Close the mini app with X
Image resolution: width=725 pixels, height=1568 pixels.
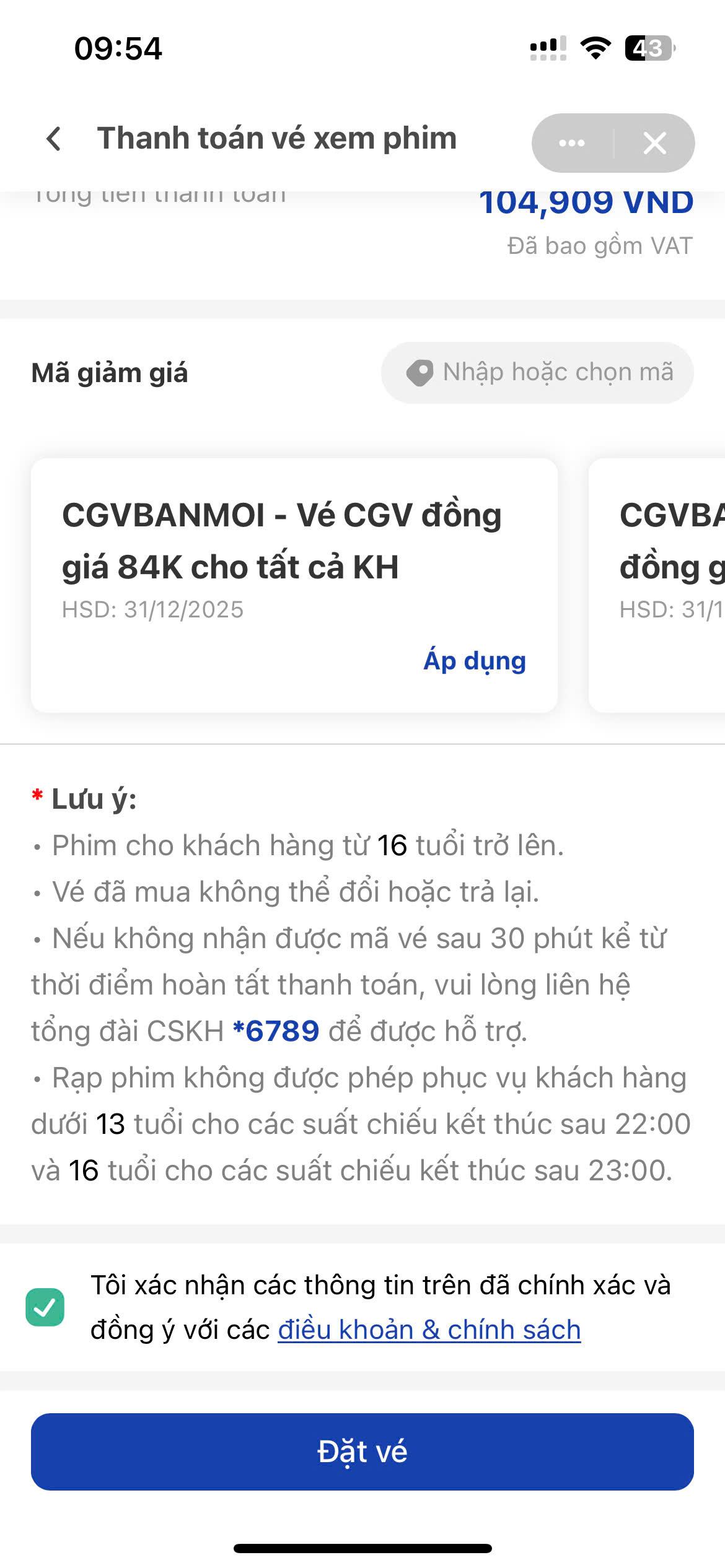654,143
